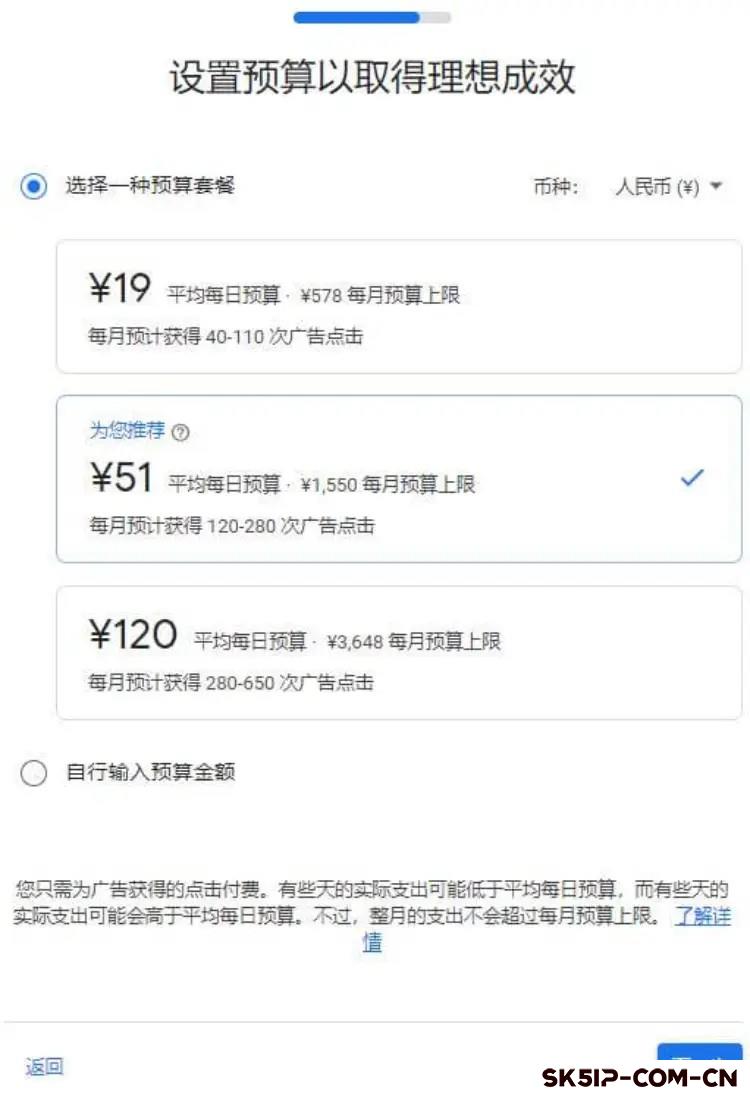Click the progress bar at the top

(370, 17)
